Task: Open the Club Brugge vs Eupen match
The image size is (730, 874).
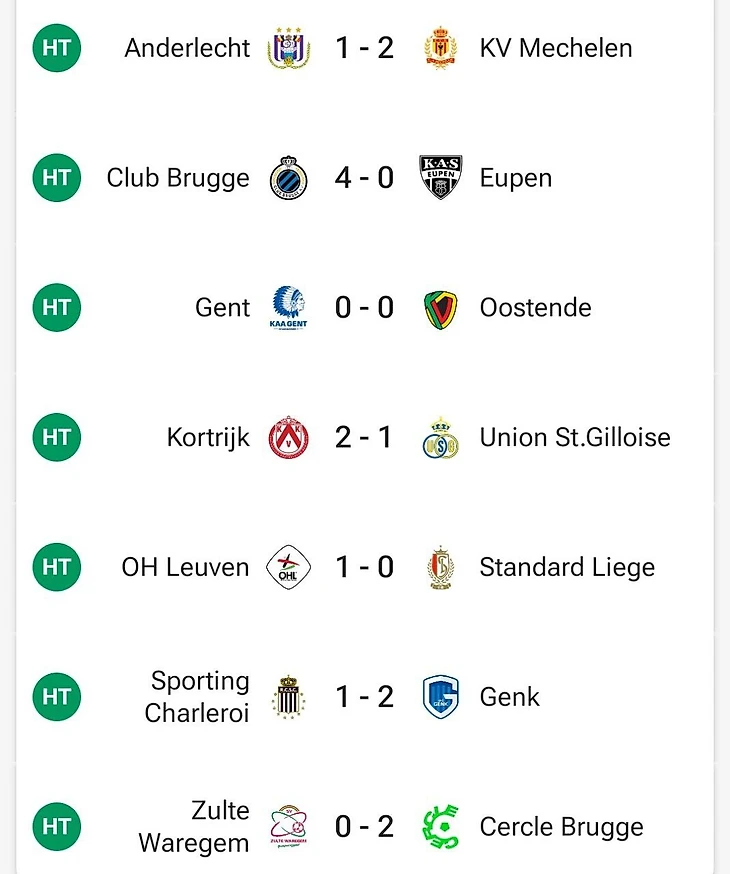Action: (x=364, y=178)
